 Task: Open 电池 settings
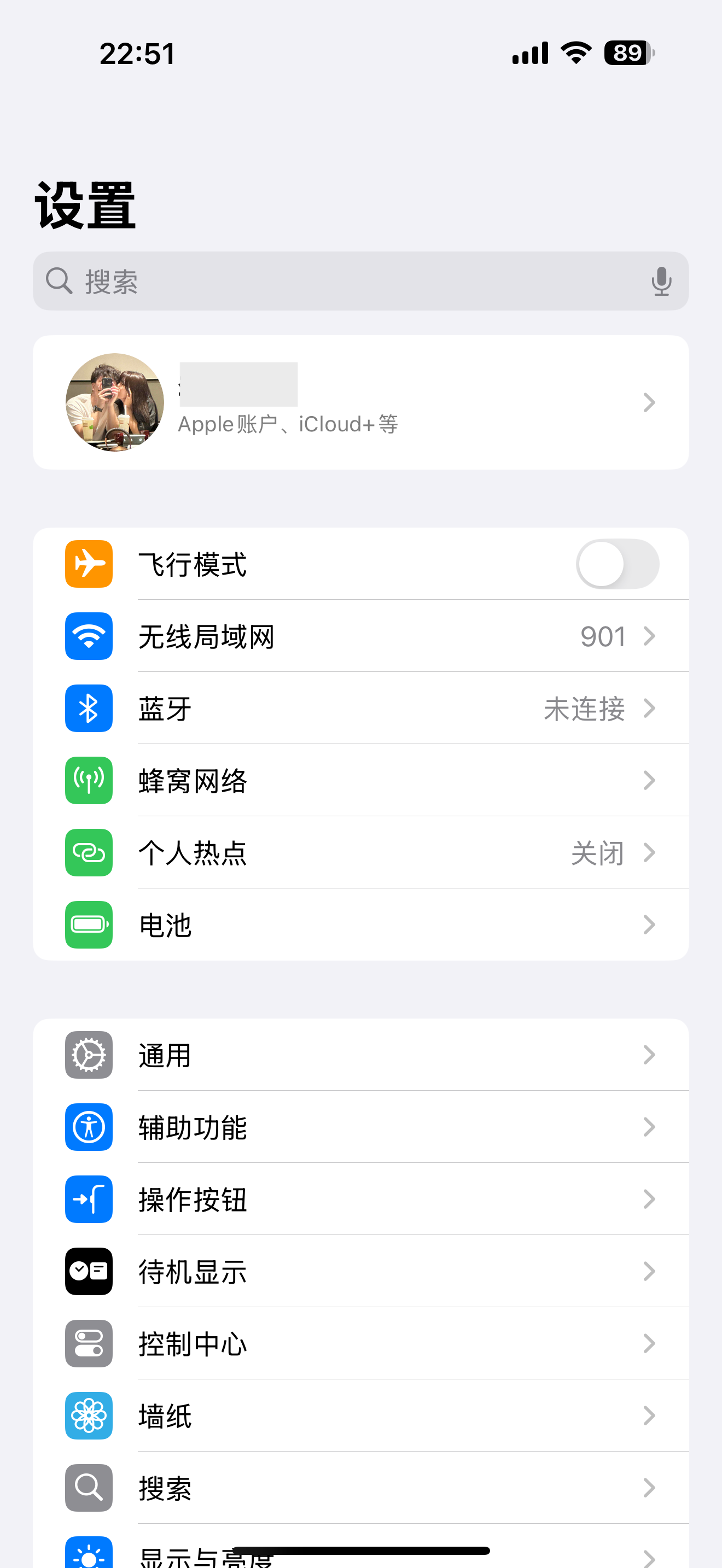coord(360,925)
